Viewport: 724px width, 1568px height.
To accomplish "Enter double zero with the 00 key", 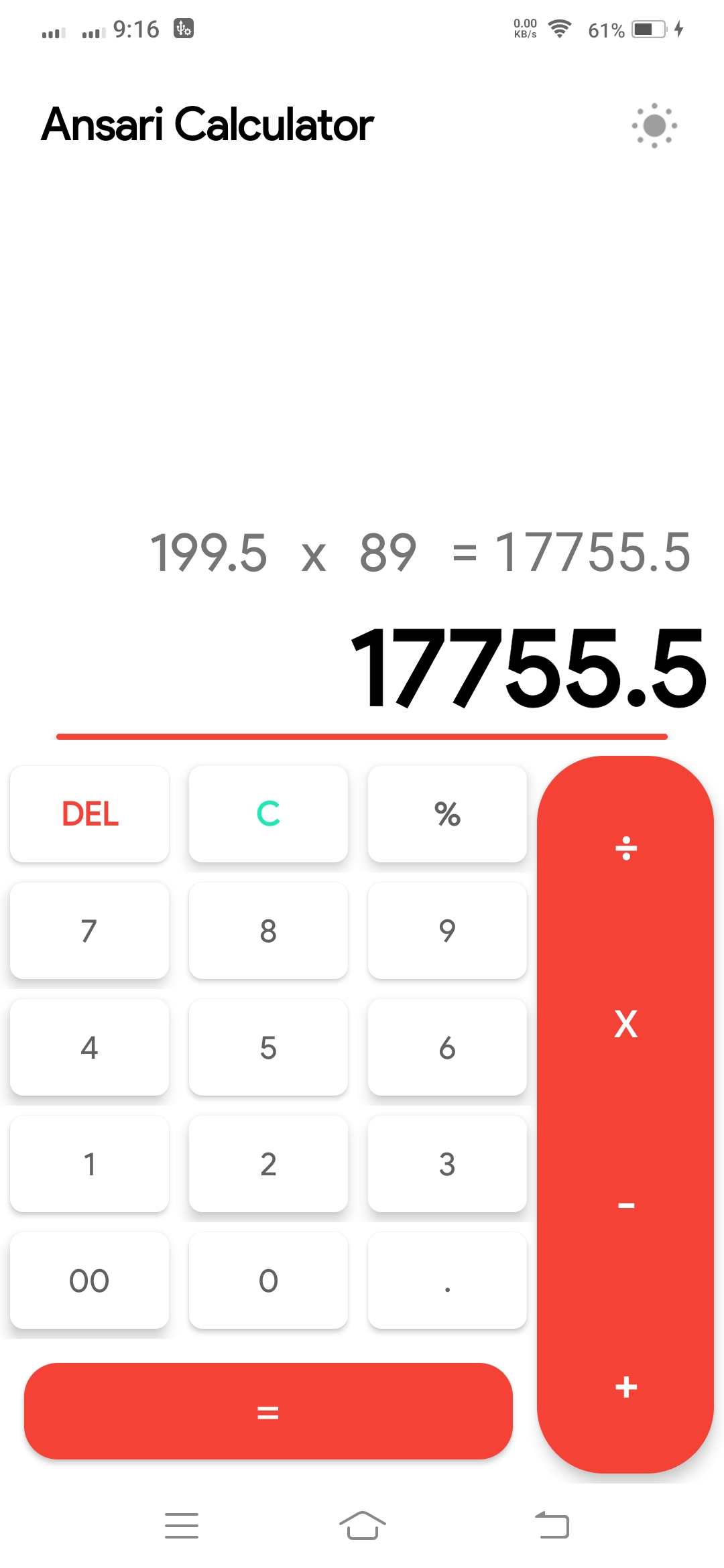I will [x=90, y=1281].
